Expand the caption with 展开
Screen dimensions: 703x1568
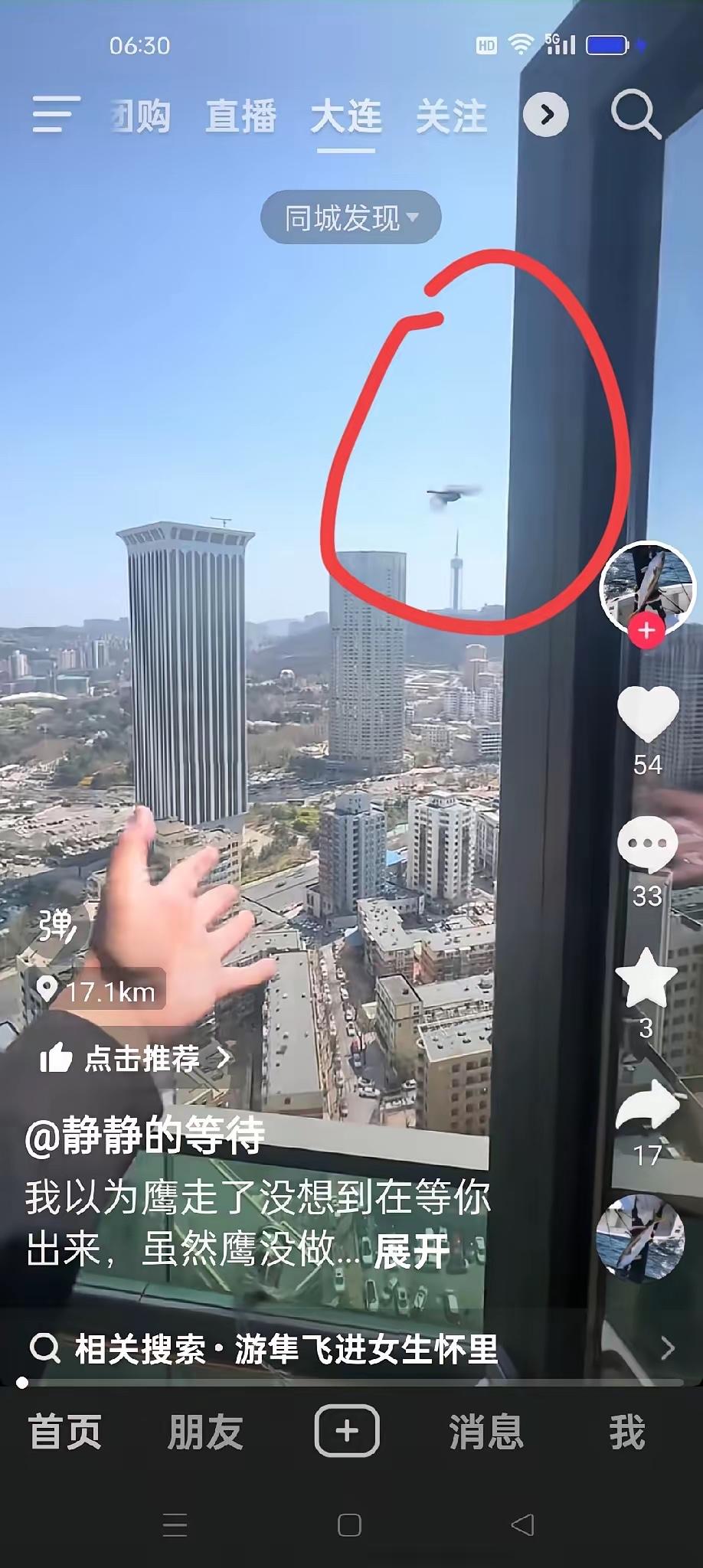click(411, 1253)
